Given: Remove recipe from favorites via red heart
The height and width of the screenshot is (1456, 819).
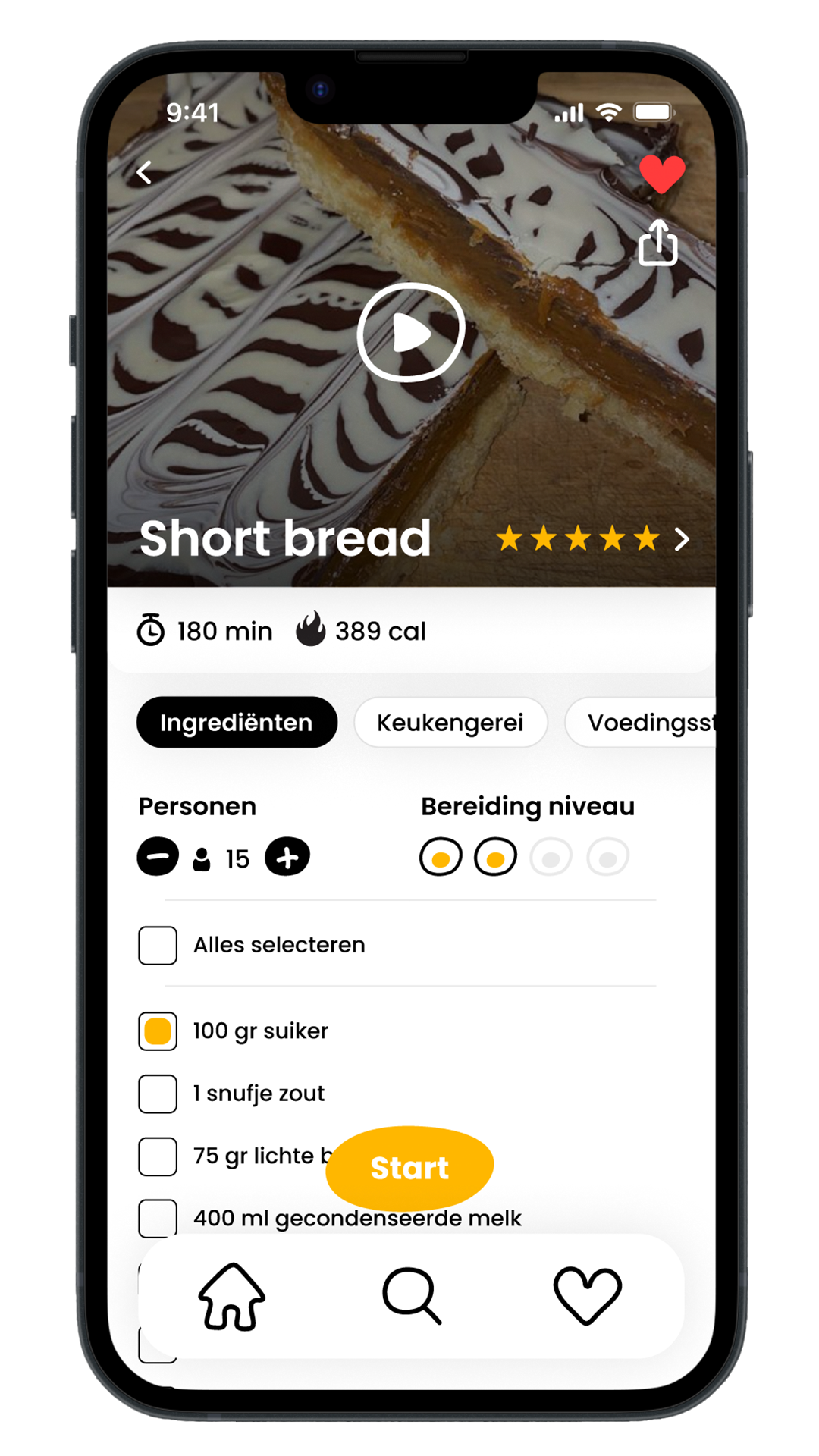Looking at the screenshot, I should click(x=661, y=174).
